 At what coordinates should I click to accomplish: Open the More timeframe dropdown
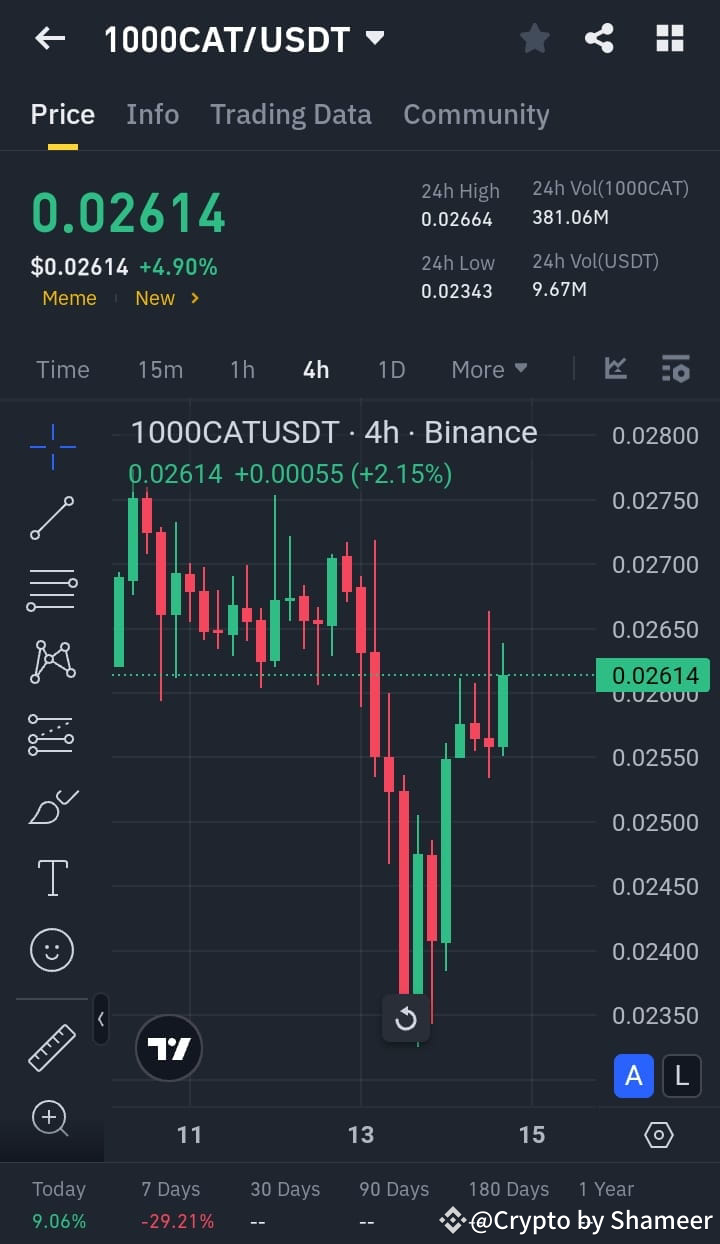(x=489, y=369)
